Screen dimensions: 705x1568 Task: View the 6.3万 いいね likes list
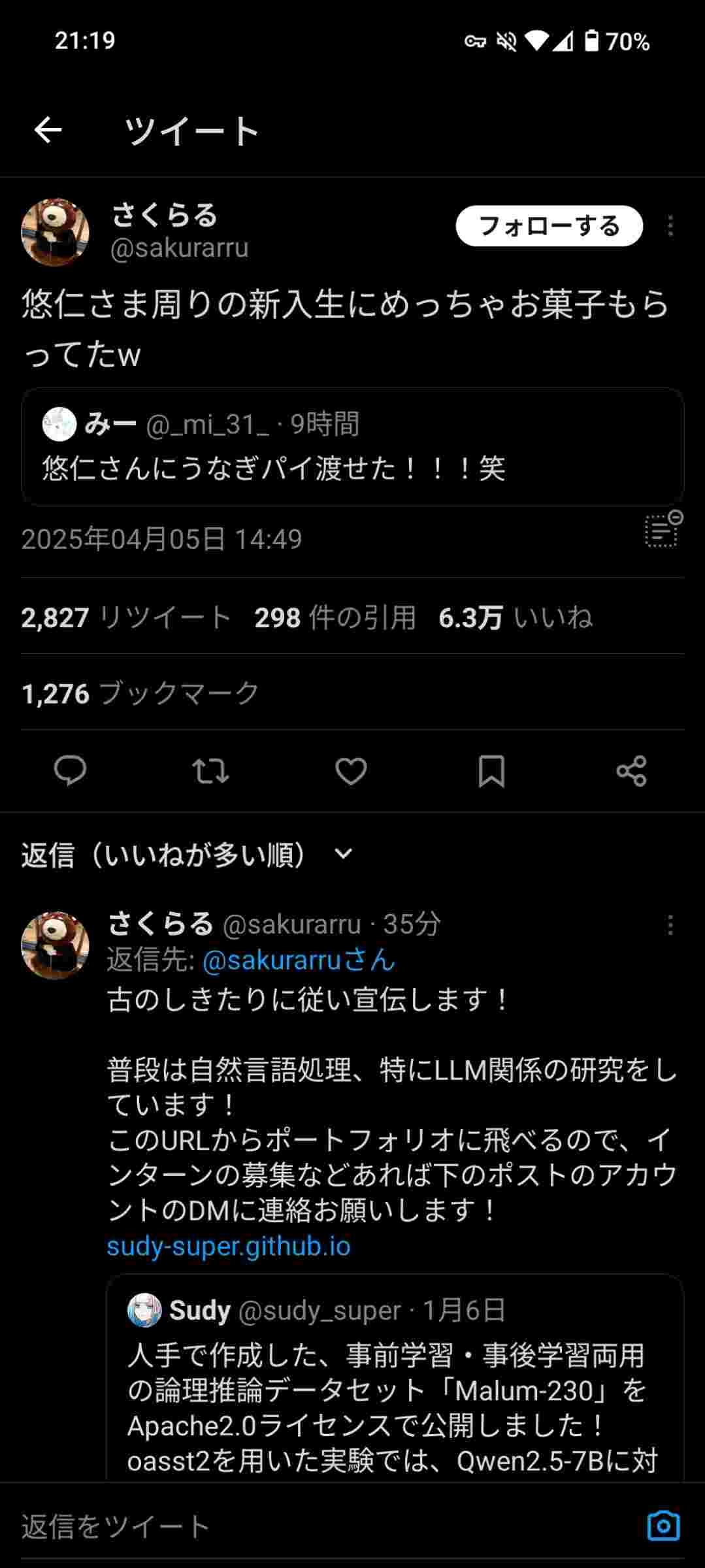515,617
